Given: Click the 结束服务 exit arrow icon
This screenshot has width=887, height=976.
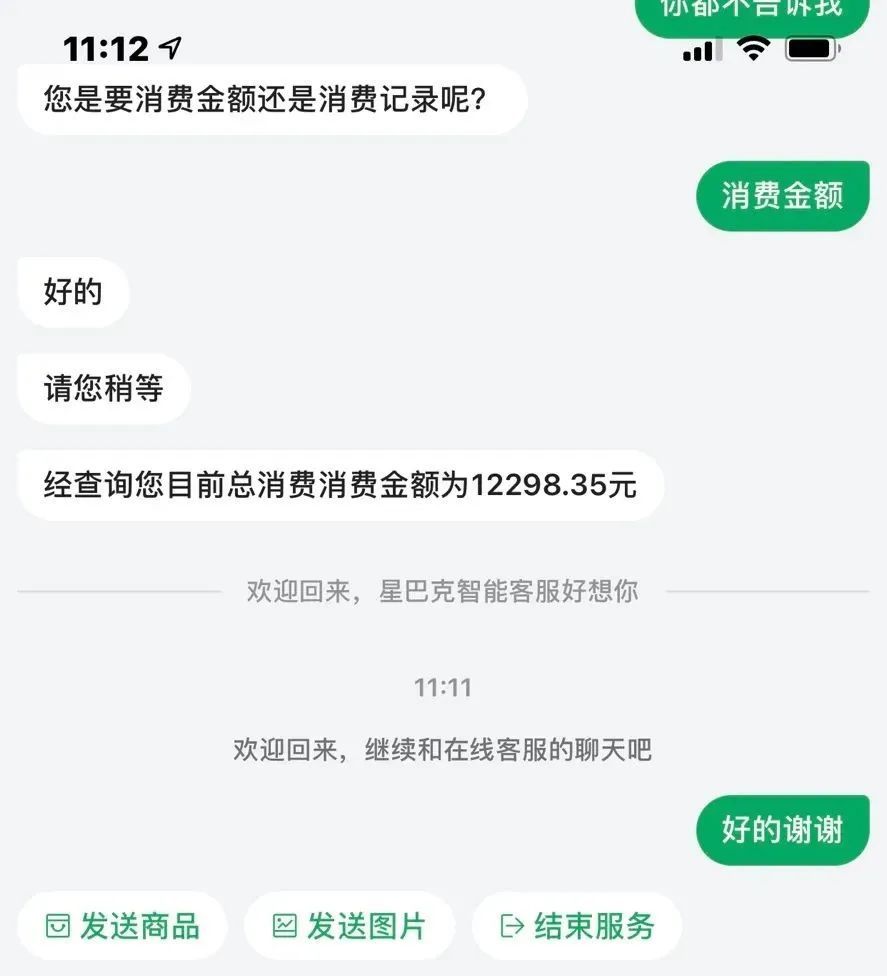Looking at the screenshot, I should pos(511,926).
